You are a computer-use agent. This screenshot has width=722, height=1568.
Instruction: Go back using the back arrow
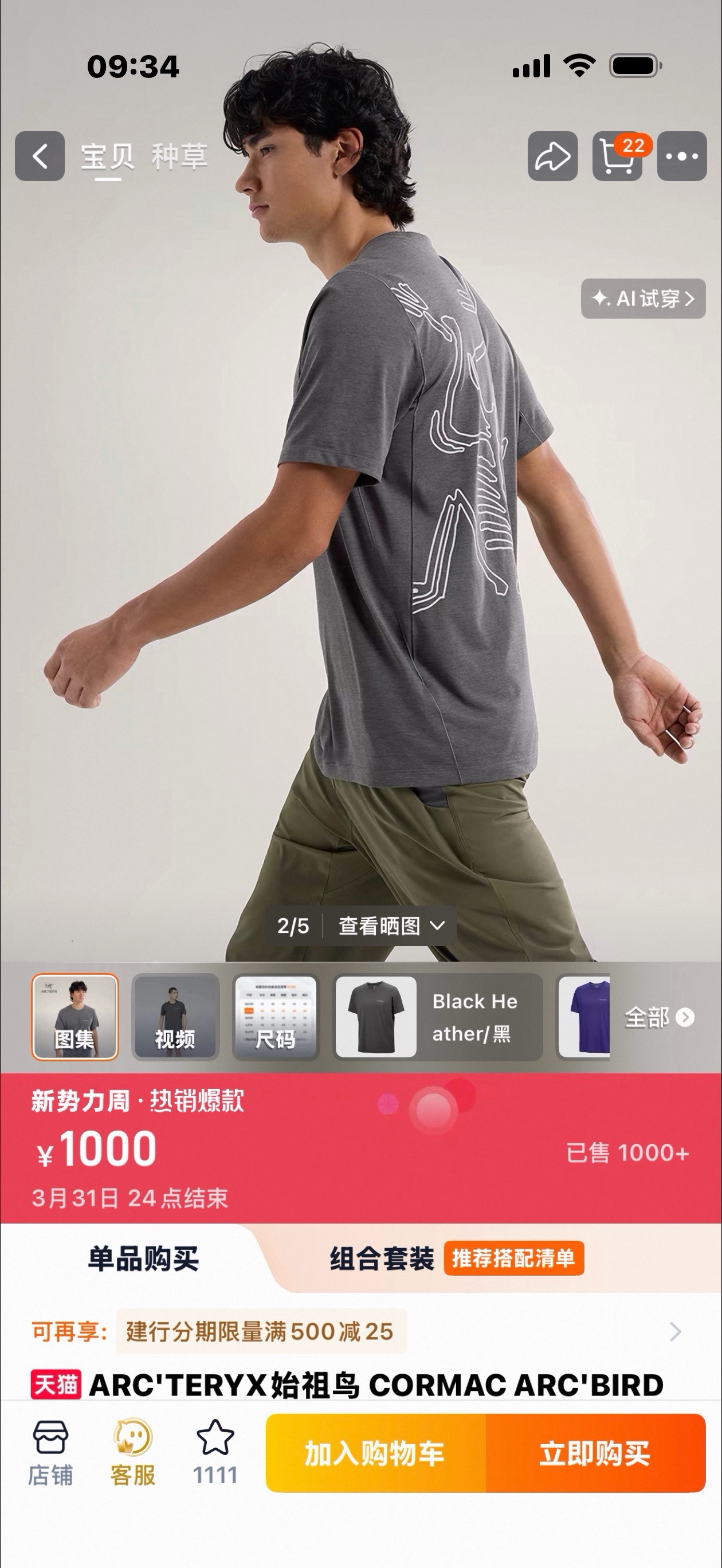40,156
